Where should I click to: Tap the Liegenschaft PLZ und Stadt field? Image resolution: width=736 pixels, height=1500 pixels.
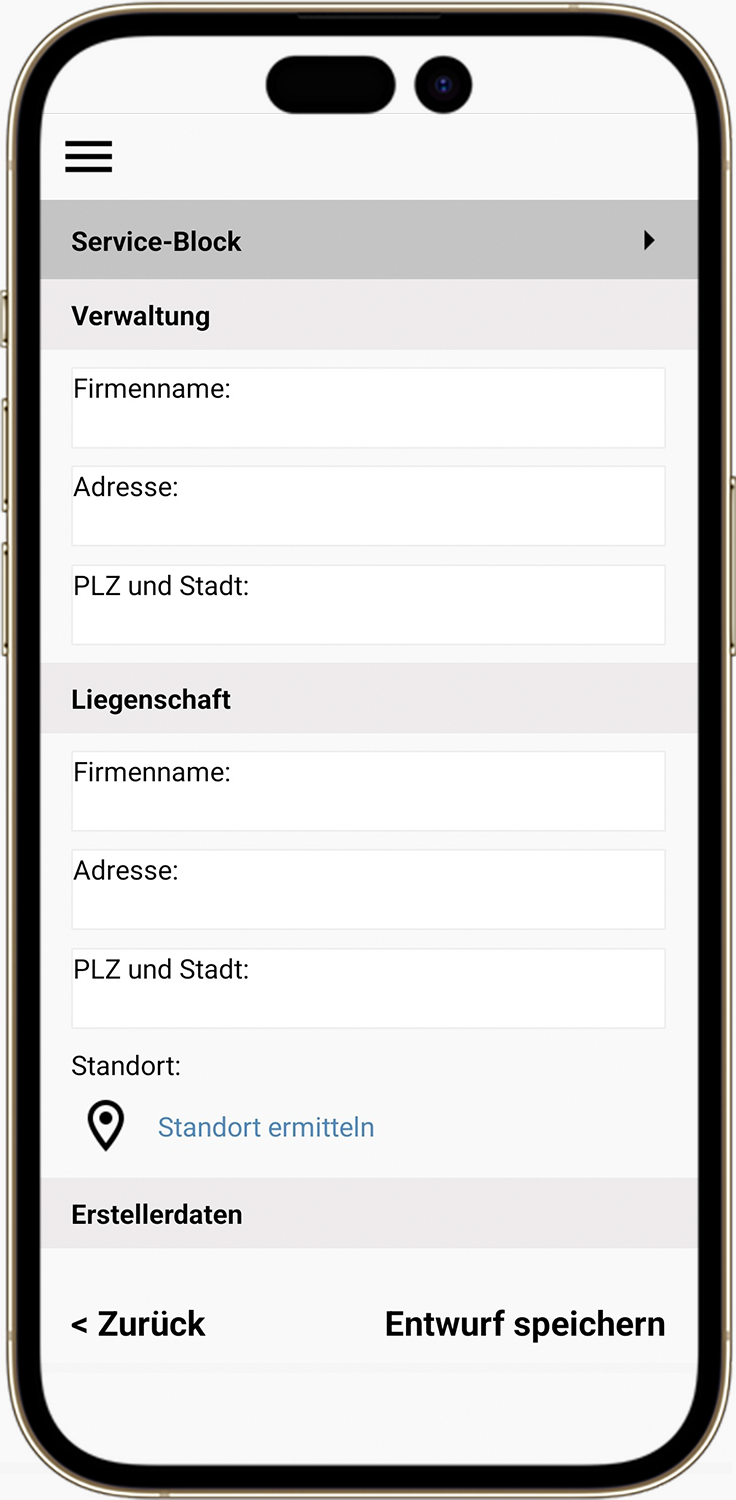tap(368, 988)
